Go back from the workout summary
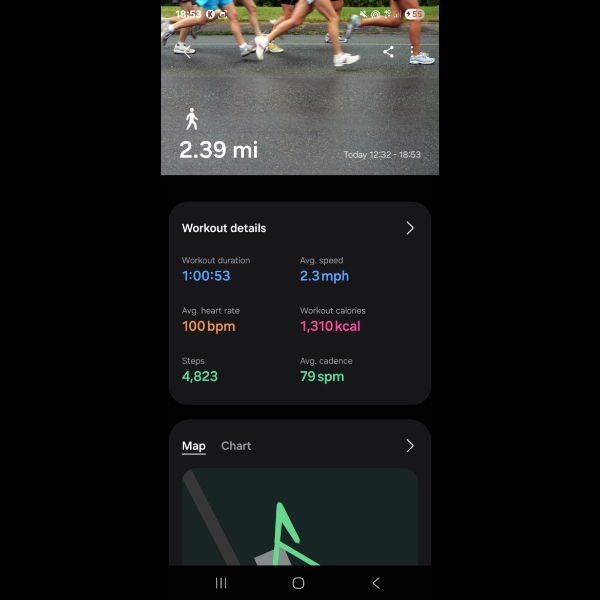Image resolution: width=600 pixels, height=600 pixels. [x=187, y=52]
